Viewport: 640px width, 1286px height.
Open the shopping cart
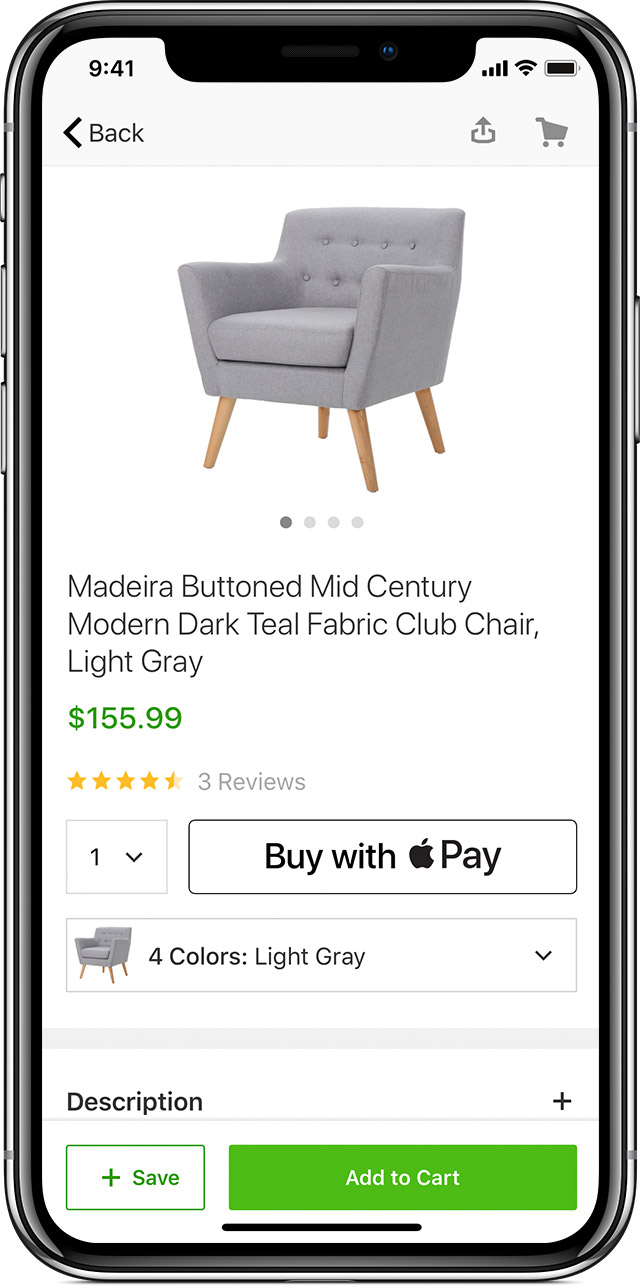551,132
